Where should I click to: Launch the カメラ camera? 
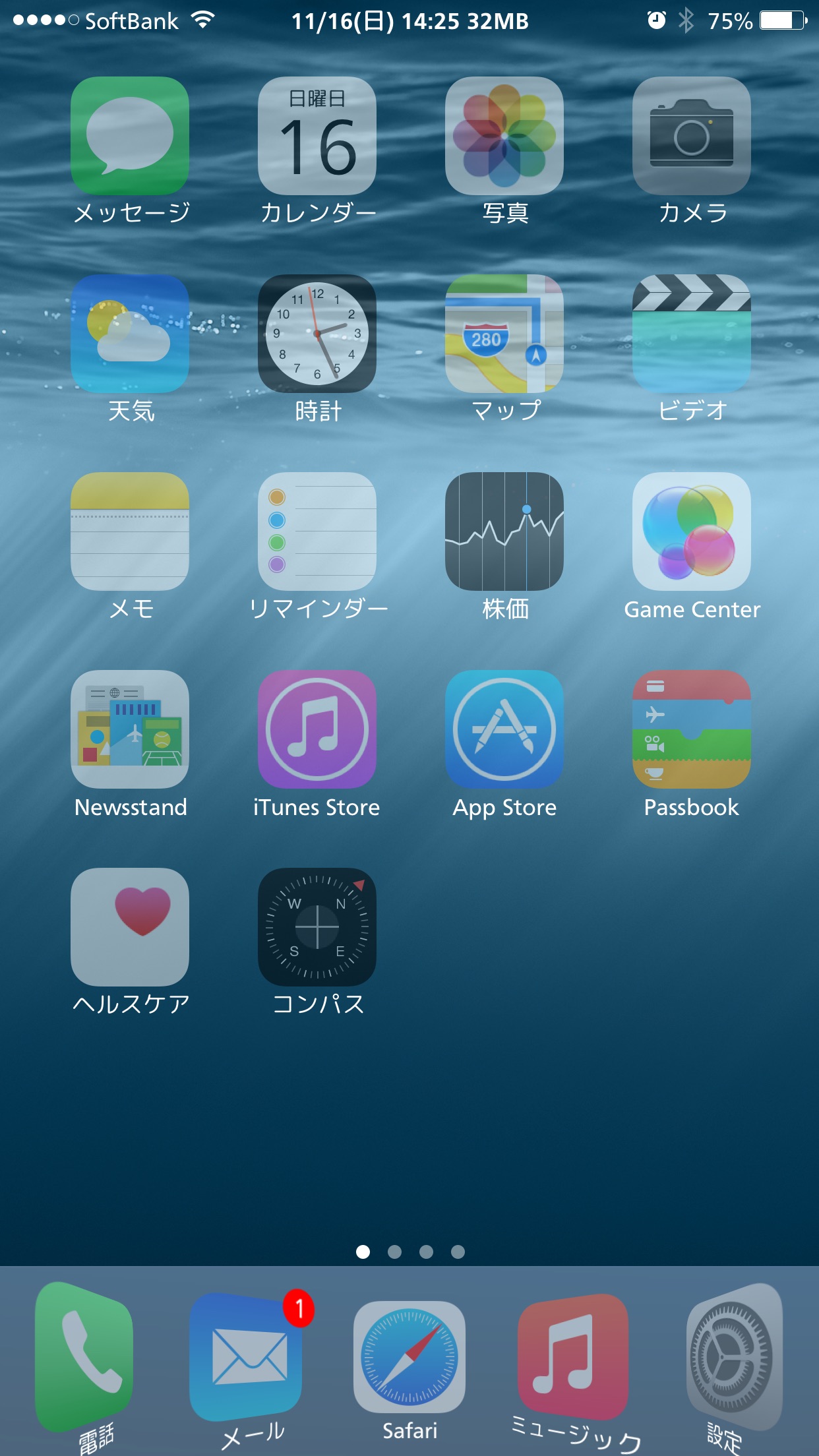click(692, 136)
